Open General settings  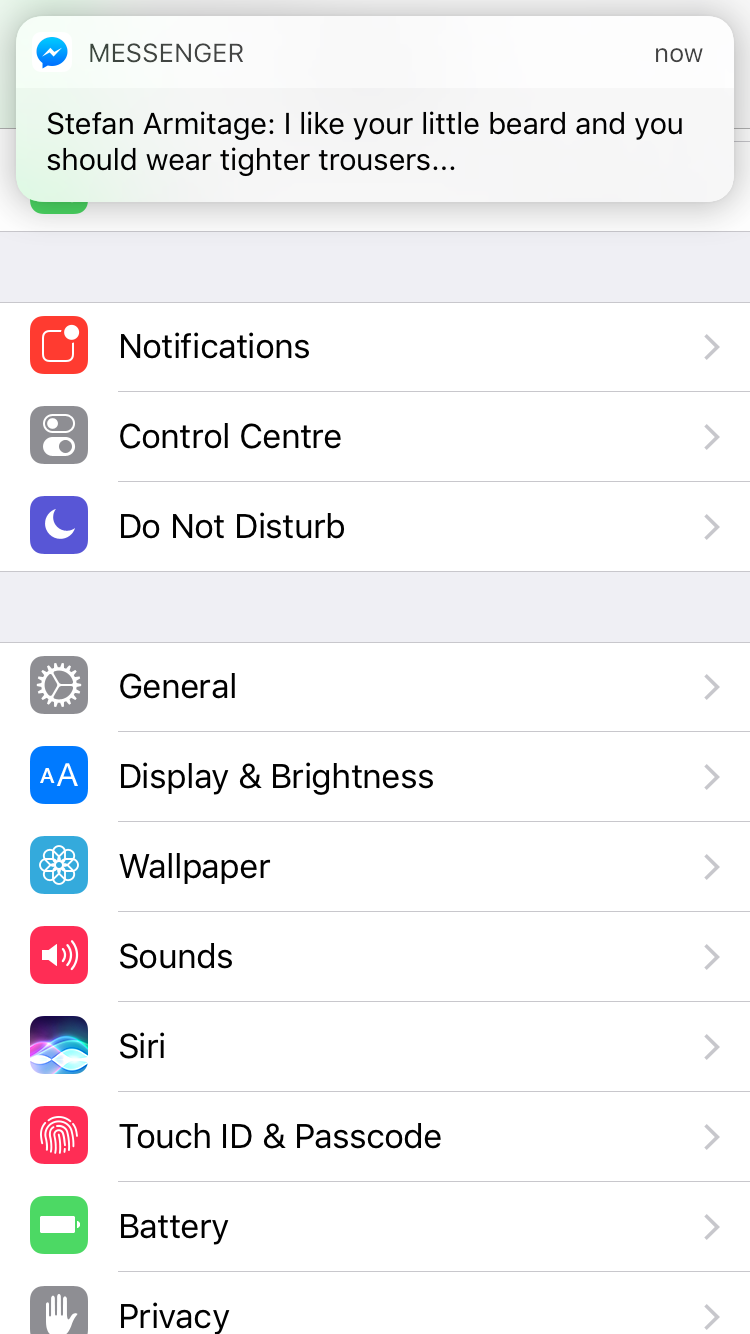(x=374, y=687)
